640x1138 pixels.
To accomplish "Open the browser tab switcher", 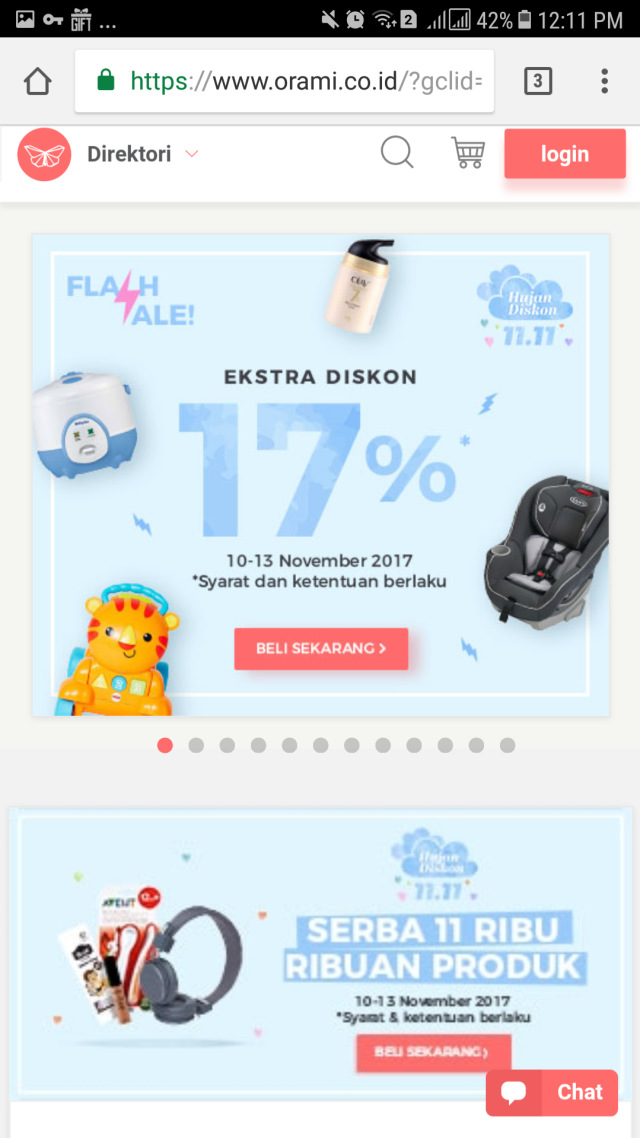I will pyautogui.click(x=538, y=81).
